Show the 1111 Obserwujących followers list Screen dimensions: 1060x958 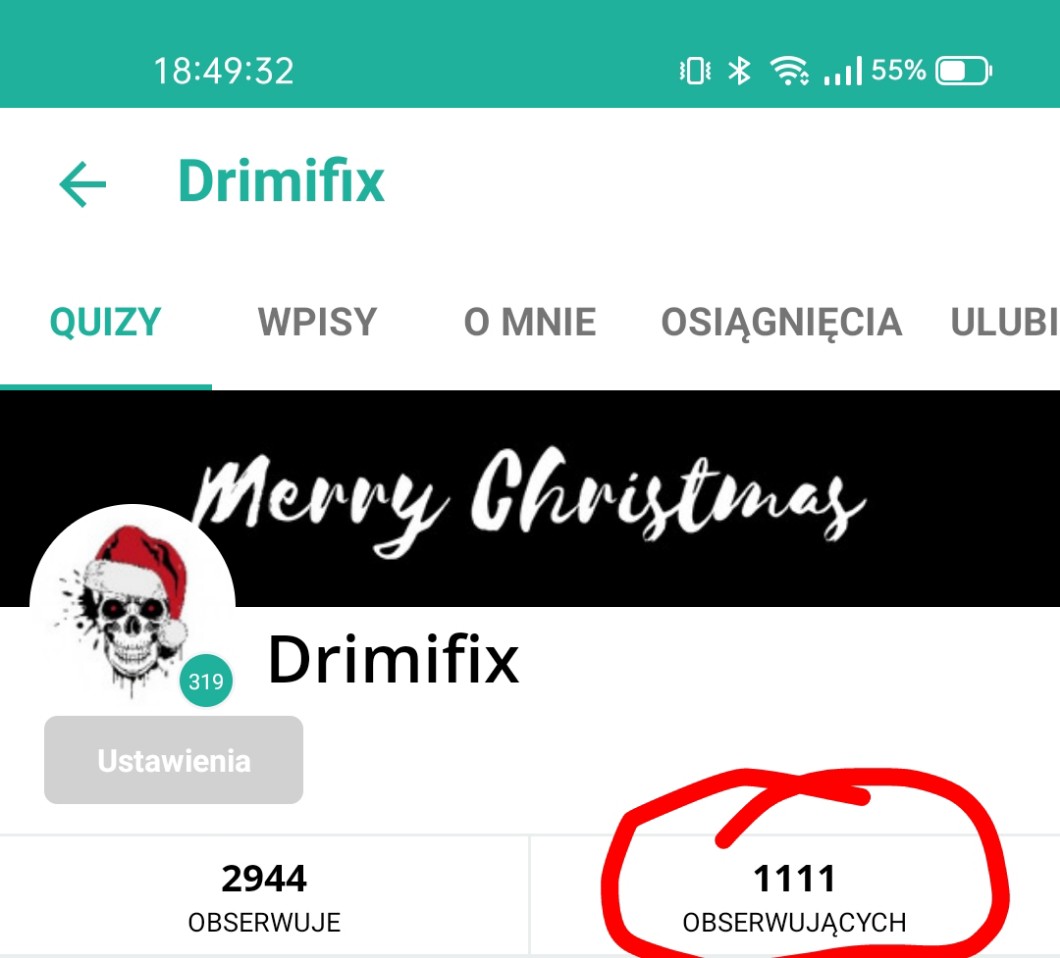794,897
